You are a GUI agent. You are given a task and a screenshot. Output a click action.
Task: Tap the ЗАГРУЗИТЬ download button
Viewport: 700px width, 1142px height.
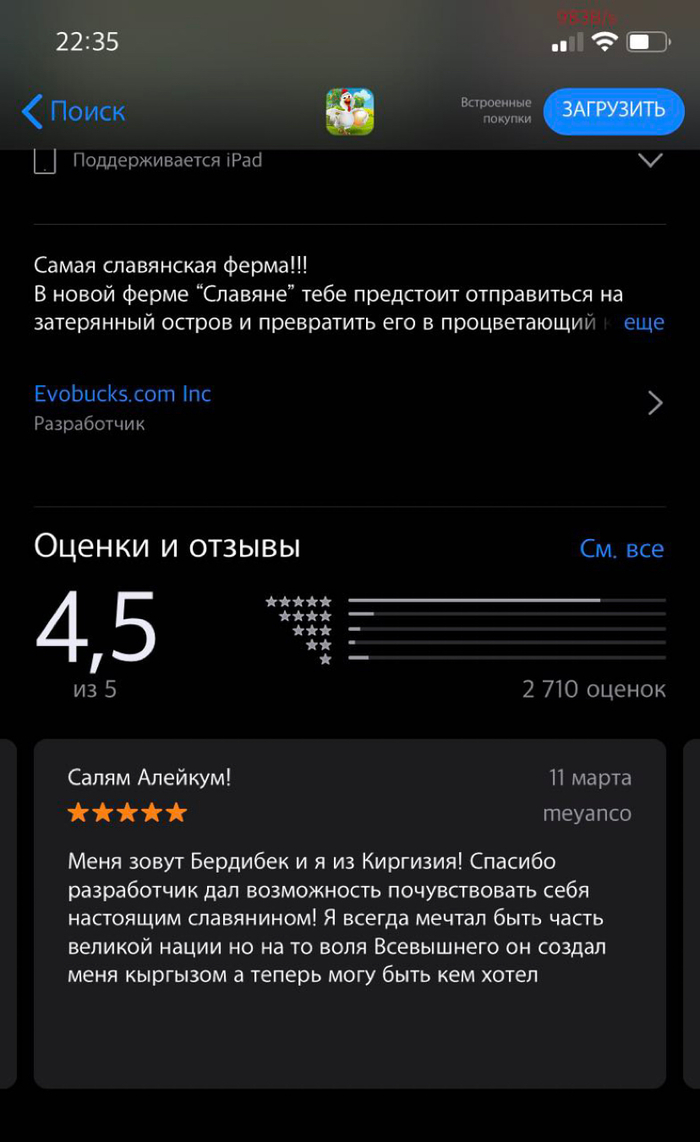(x=613, y=111)
